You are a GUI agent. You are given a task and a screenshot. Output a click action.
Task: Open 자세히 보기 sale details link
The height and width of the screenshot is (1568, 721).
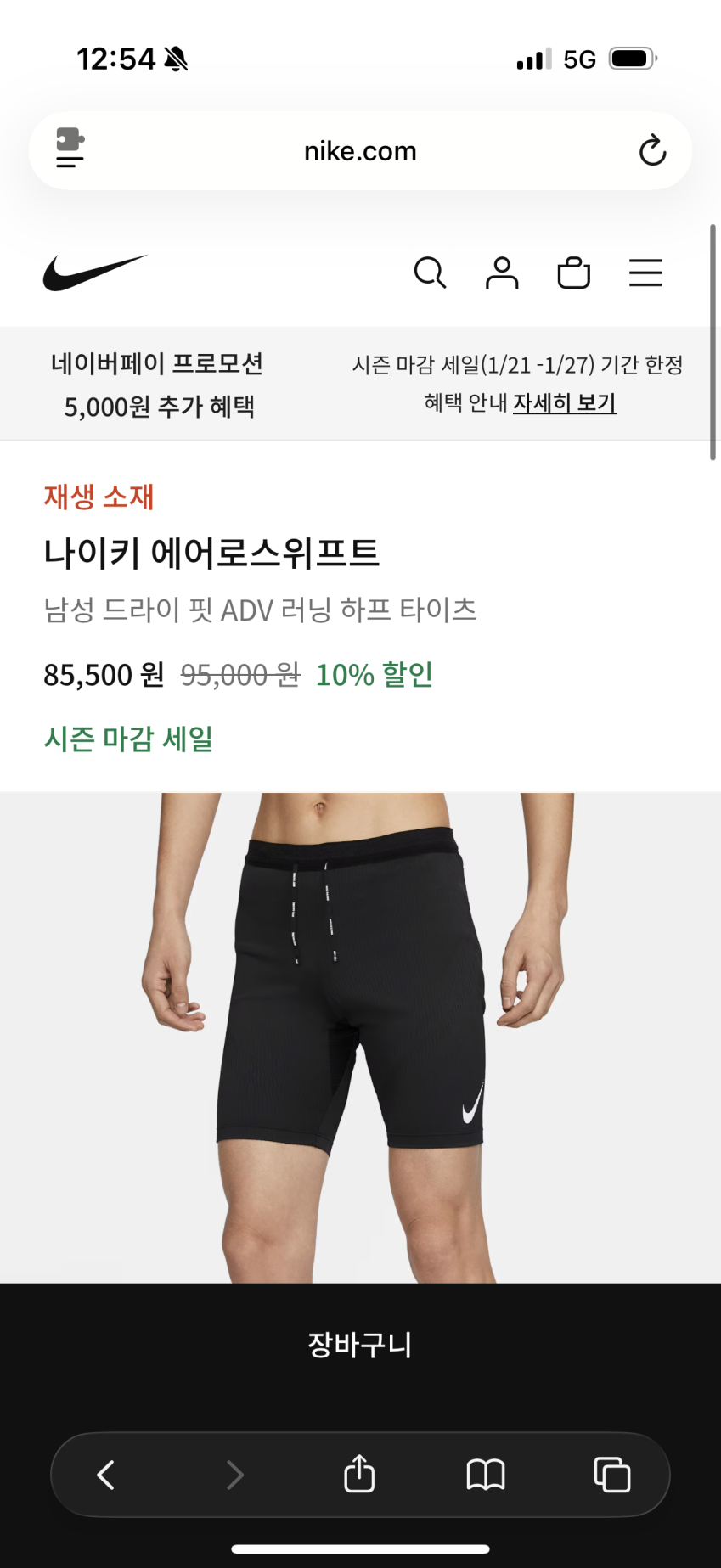click(x=565, y=402)
